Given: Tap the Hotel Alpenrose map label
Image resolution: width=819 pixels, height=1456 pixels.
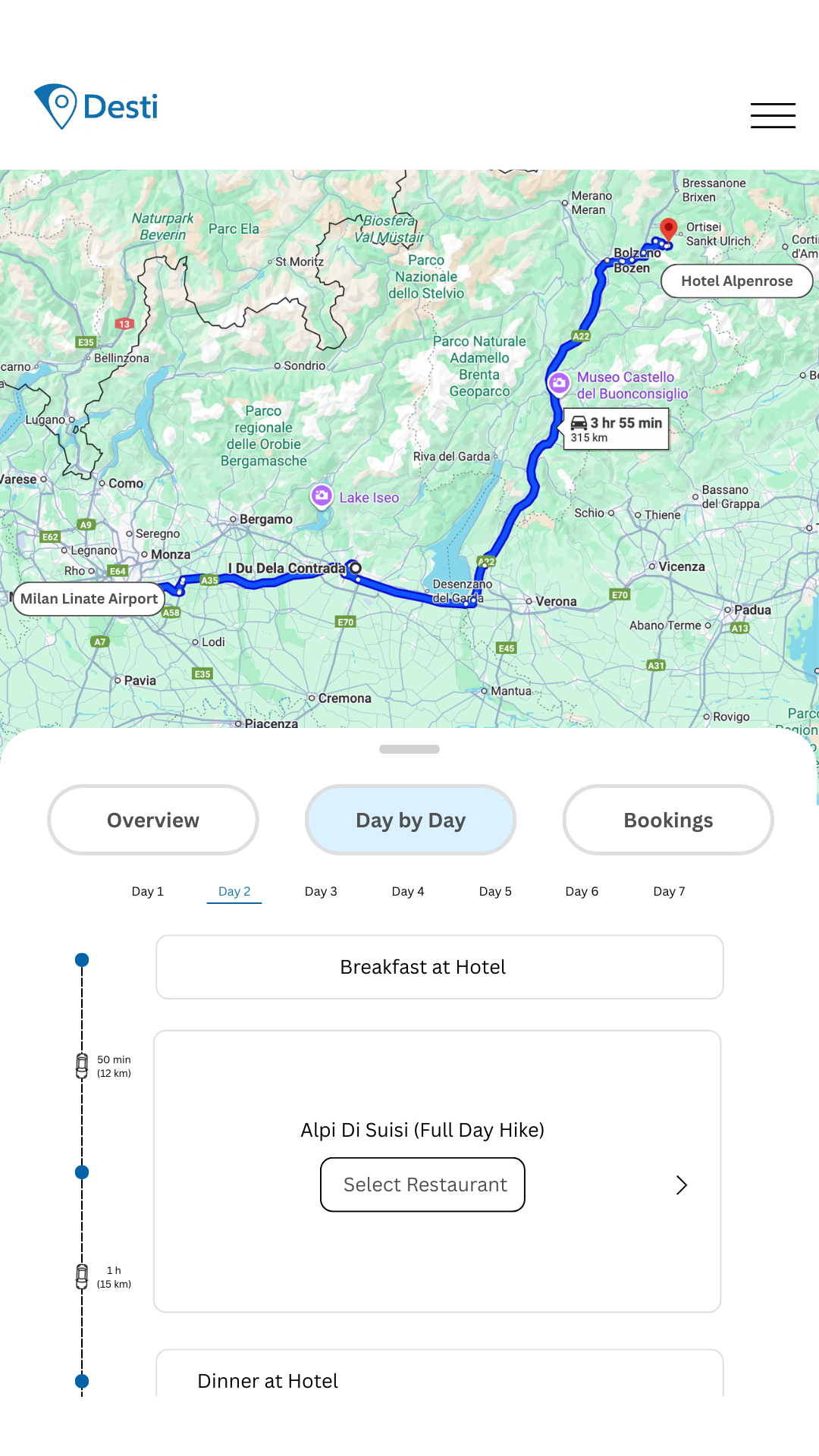Looking at the screenshot, I should point(736,281).
